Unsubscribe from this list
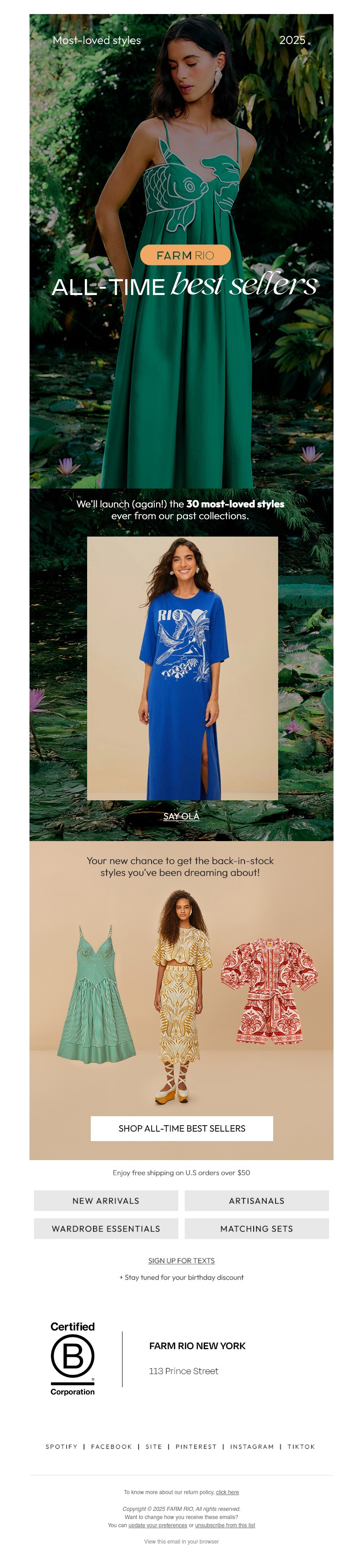 225,1525
